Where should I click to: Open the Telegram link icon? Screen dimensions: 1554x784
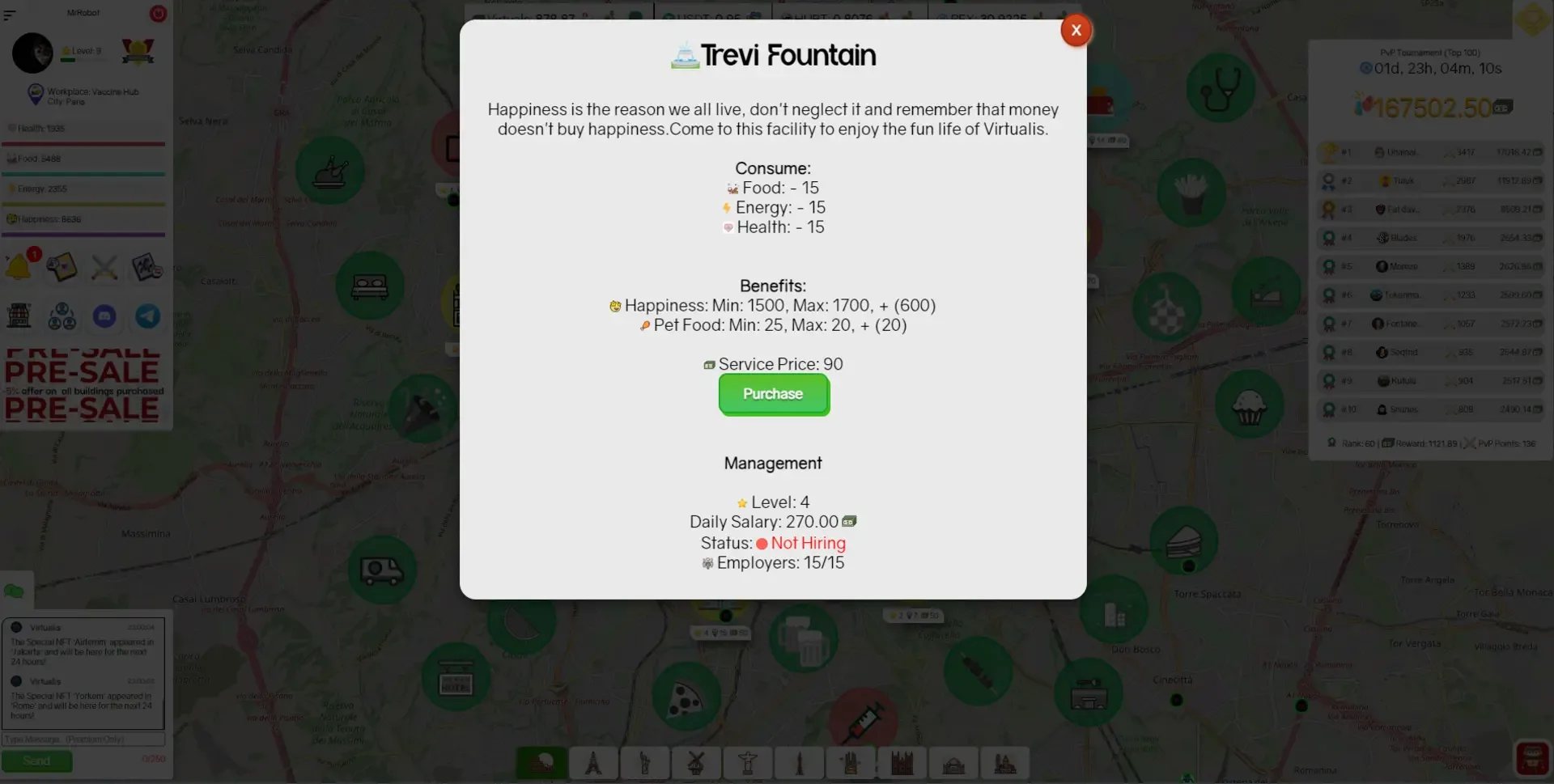[x=147, y=316]
